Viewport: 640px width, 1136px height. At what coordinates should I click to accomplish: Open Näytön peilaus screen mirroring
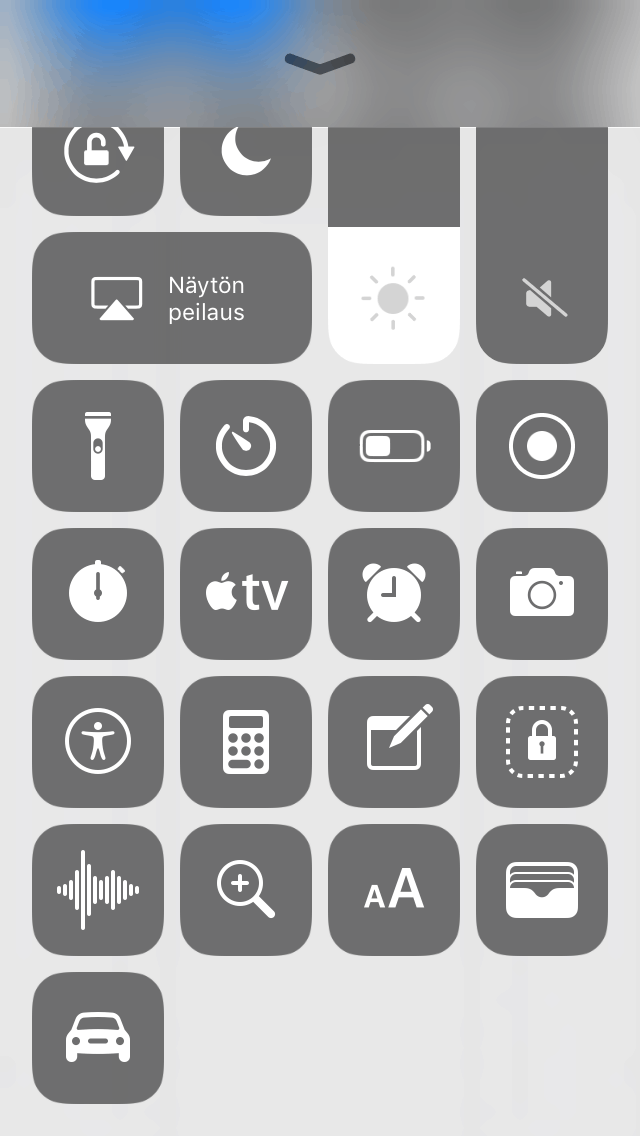tap(172, 298)
